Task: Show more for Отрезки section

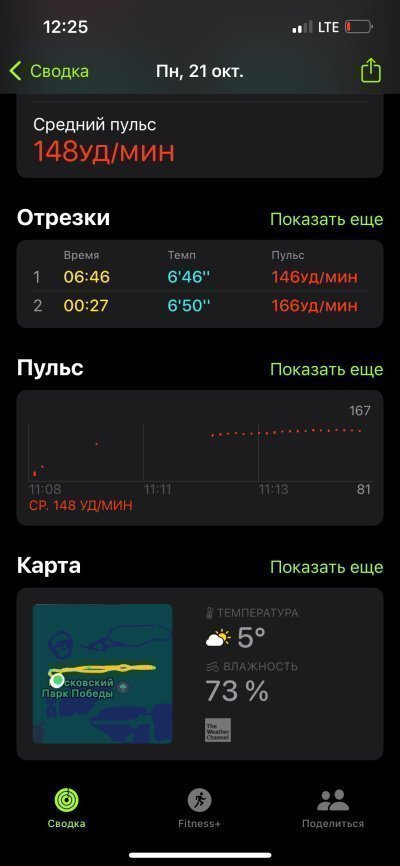Action: tap(326, 219)
